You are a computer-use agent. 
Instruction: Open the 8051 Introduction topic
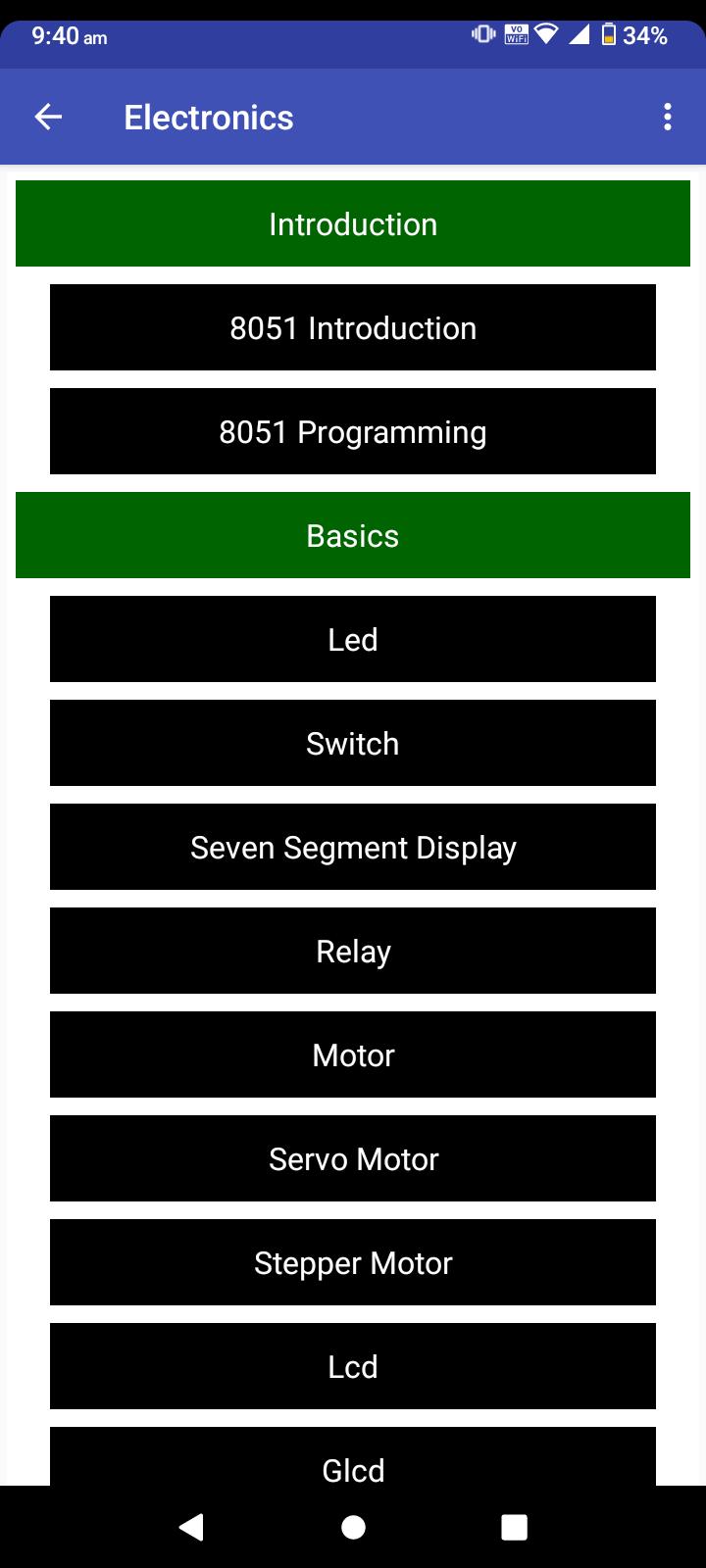[353, 328]
